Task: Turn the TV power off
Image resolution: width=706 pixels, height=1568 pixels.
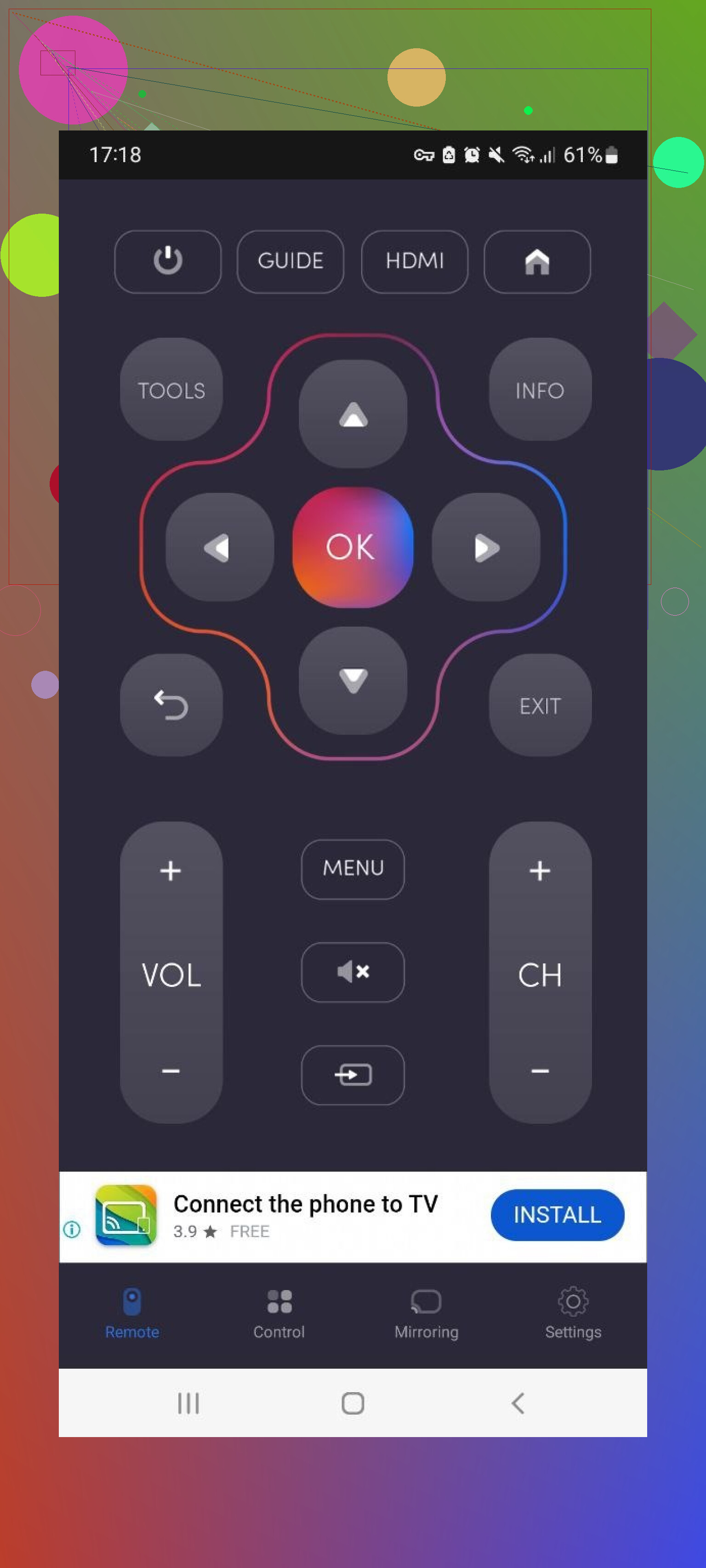Action: coord(167,261)
